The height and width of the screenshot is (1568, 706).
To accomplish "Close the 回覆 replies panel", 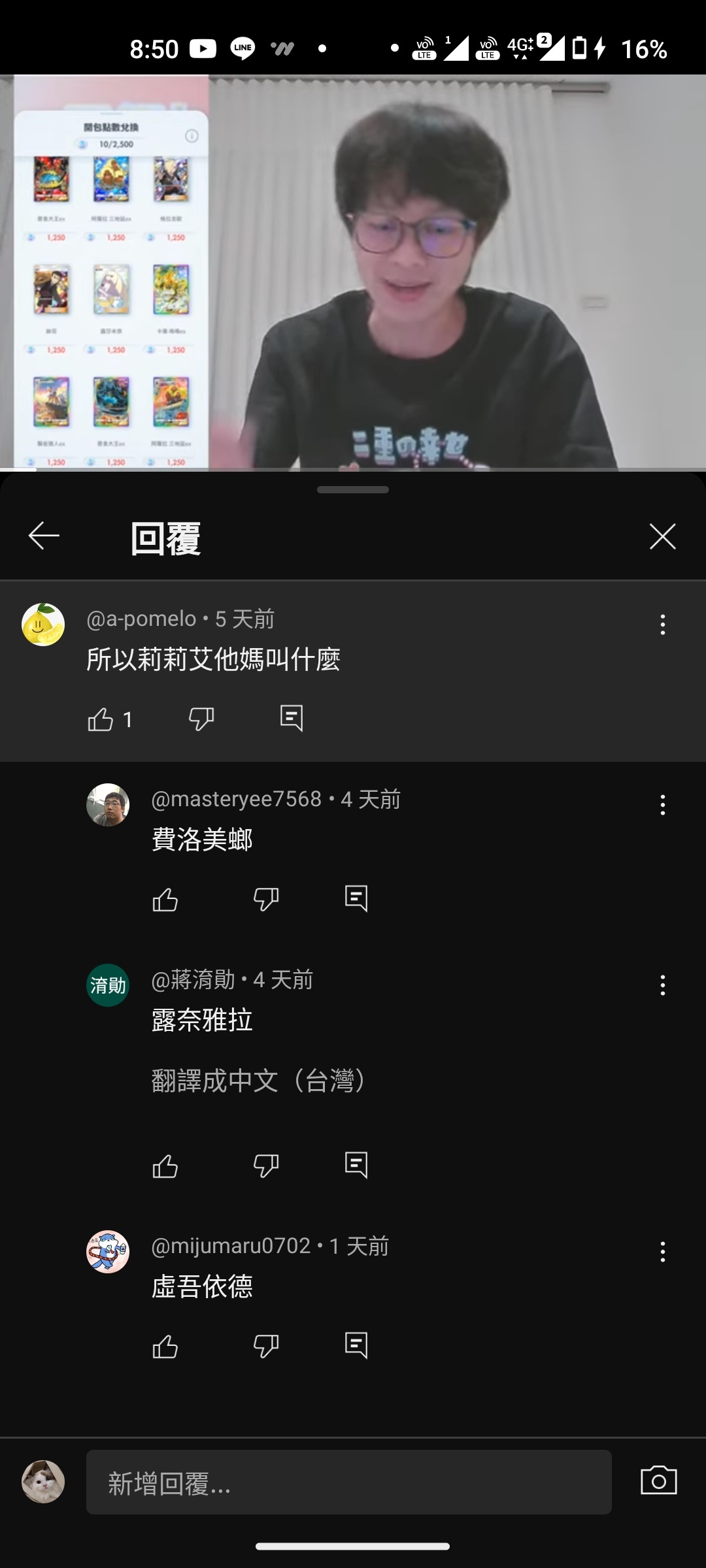I will point(662,536).
